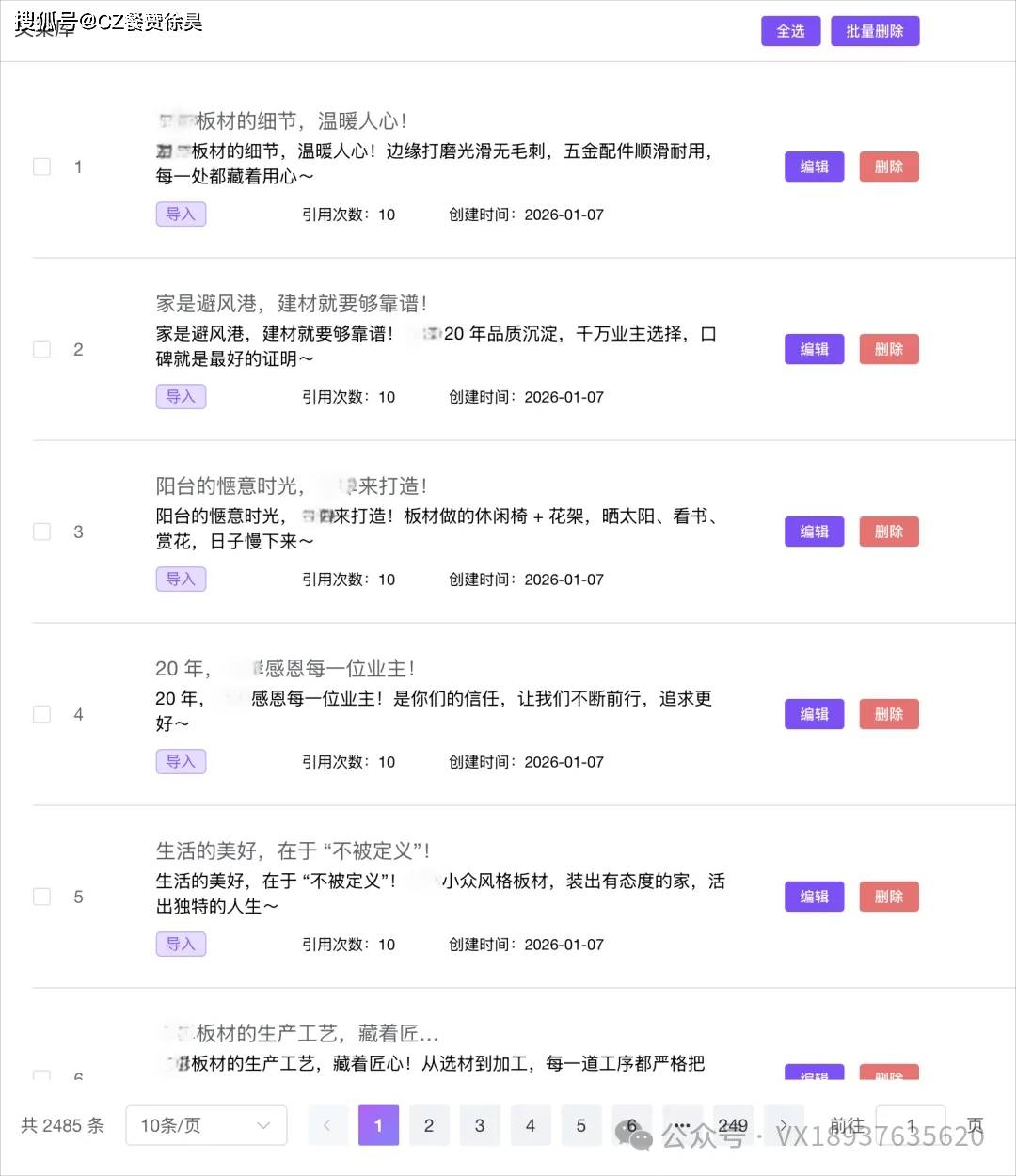Edit the 阳台的惬意时光 entry
This screenshot has height=1176, width=1016.
tap(814, 532)
